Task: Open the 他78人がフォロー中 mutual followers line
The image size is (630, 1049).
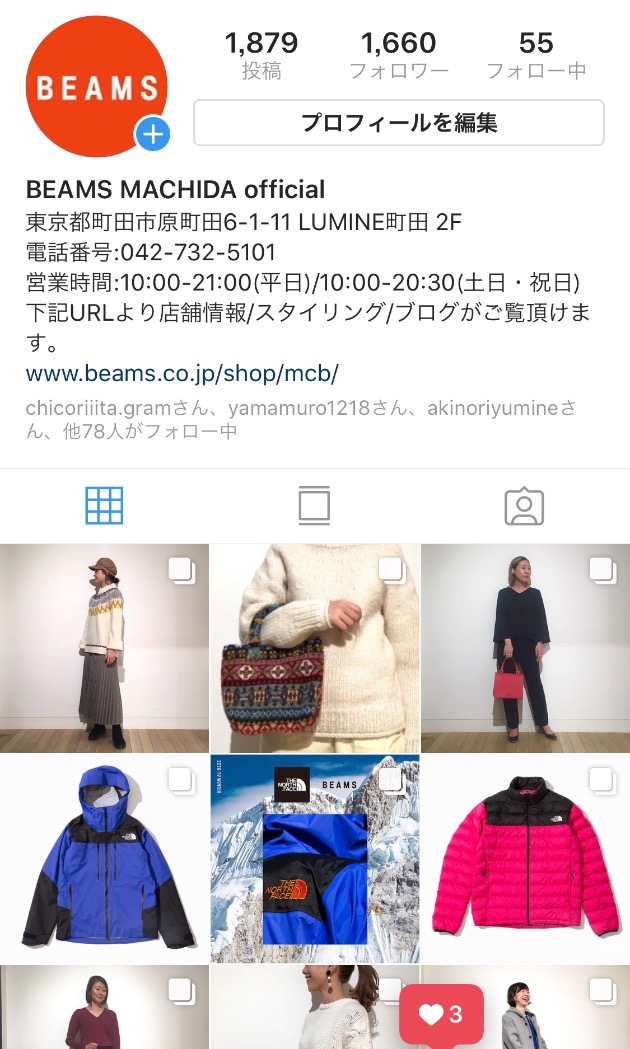Action: (x=300, y=420)
